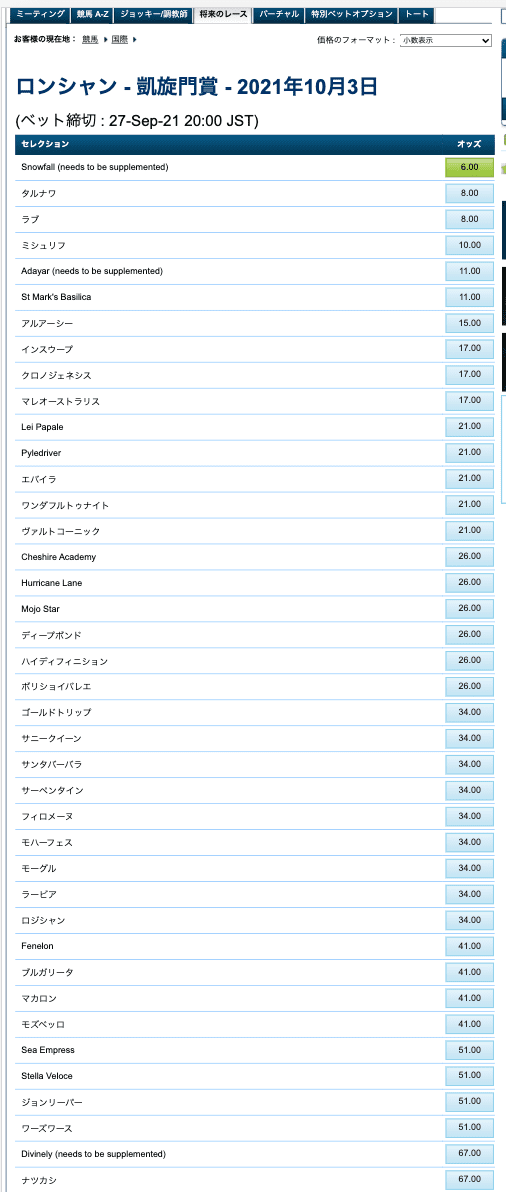Select Hurricane Lane odds 26.00
This screenshot has height=1192, width=506.
[470, 582]
